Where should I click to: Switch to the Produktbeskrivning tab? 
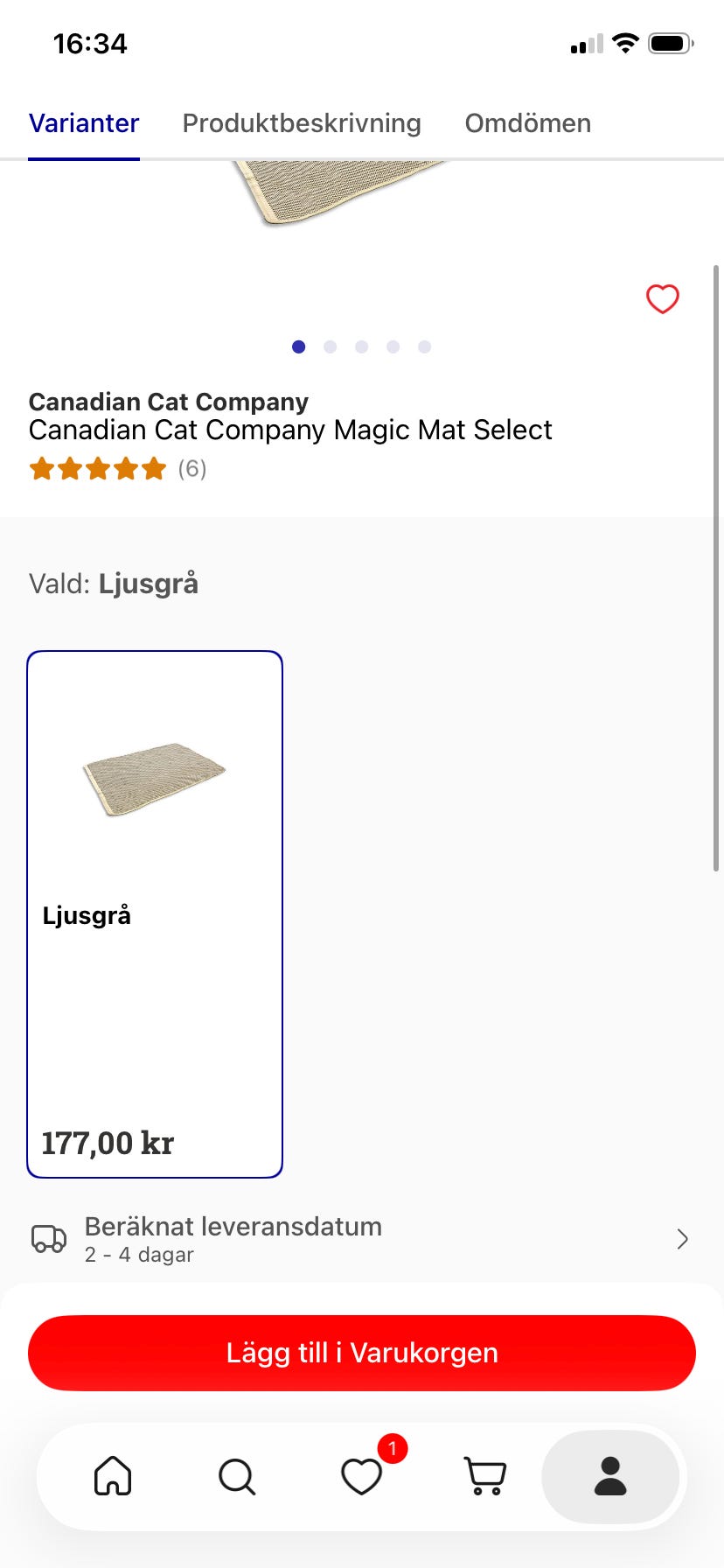[302, 123]
